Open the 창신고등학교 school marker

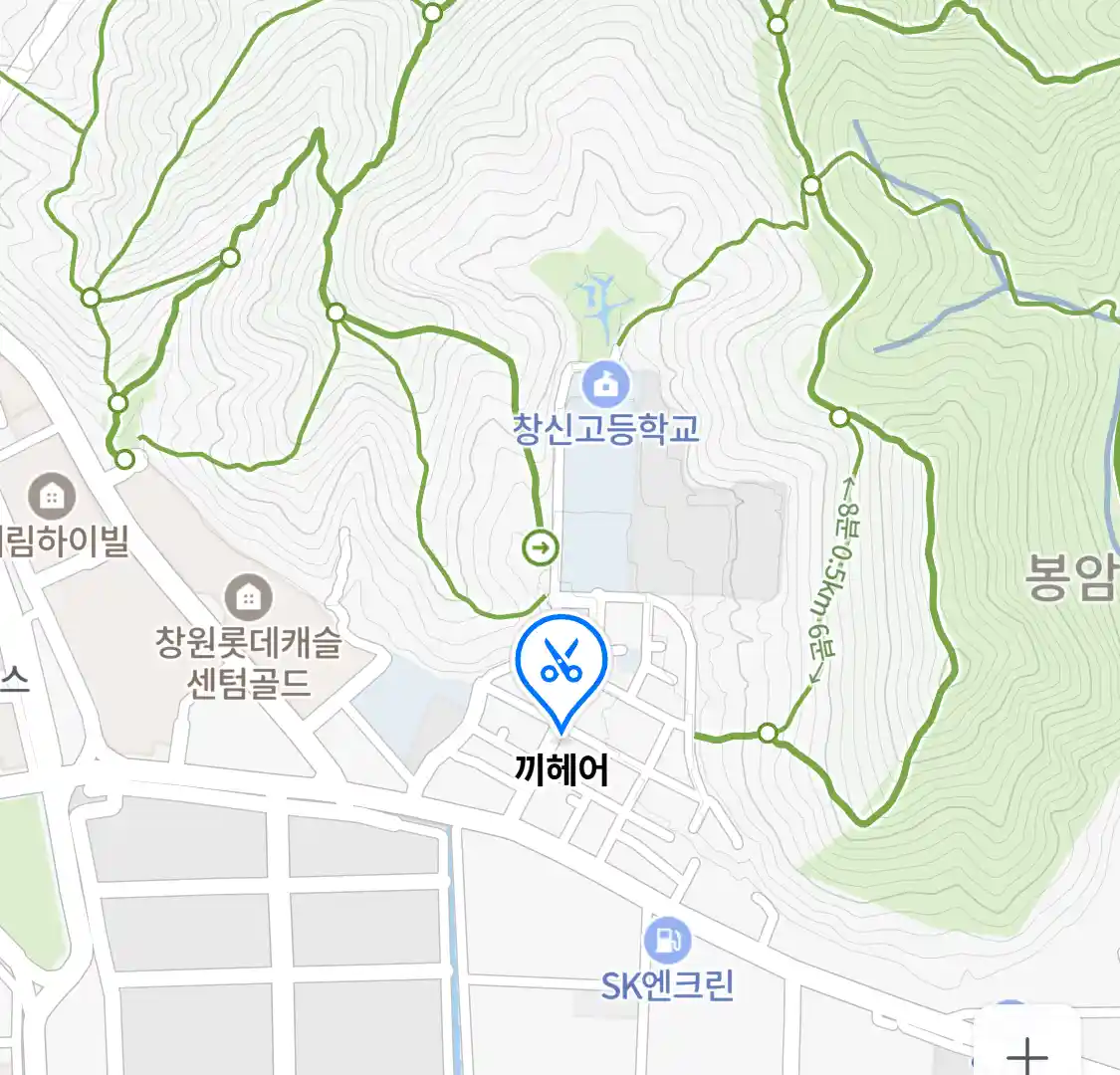tap(602, 385)
